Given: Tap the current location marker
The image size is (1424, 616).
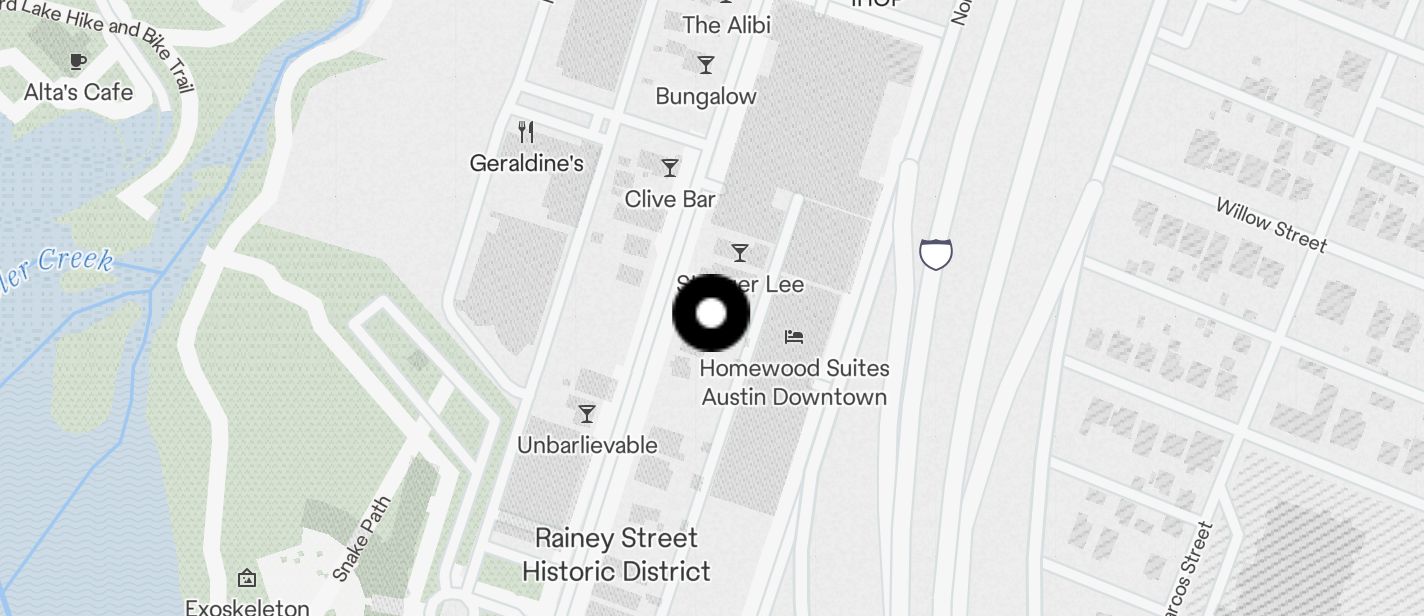Looking at the screenshot, I should pos(711,314).
